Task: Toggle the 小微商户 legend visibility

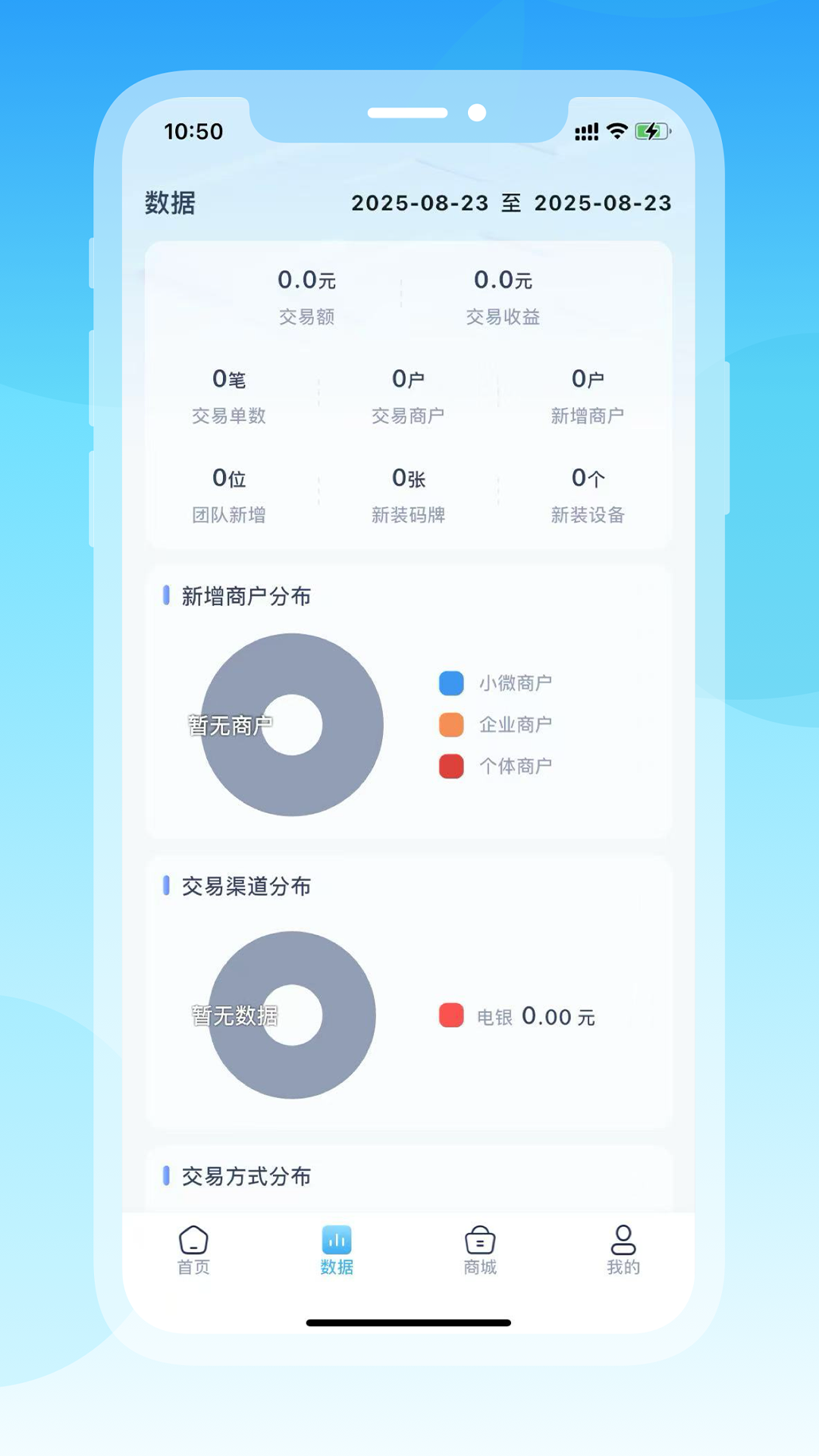Action: pos(451,682)
